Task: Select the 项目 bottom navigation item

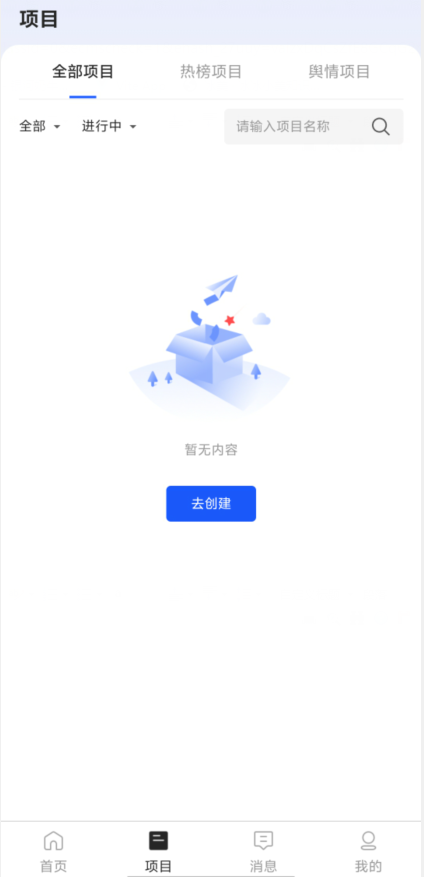Action: [x=158, y=852]
